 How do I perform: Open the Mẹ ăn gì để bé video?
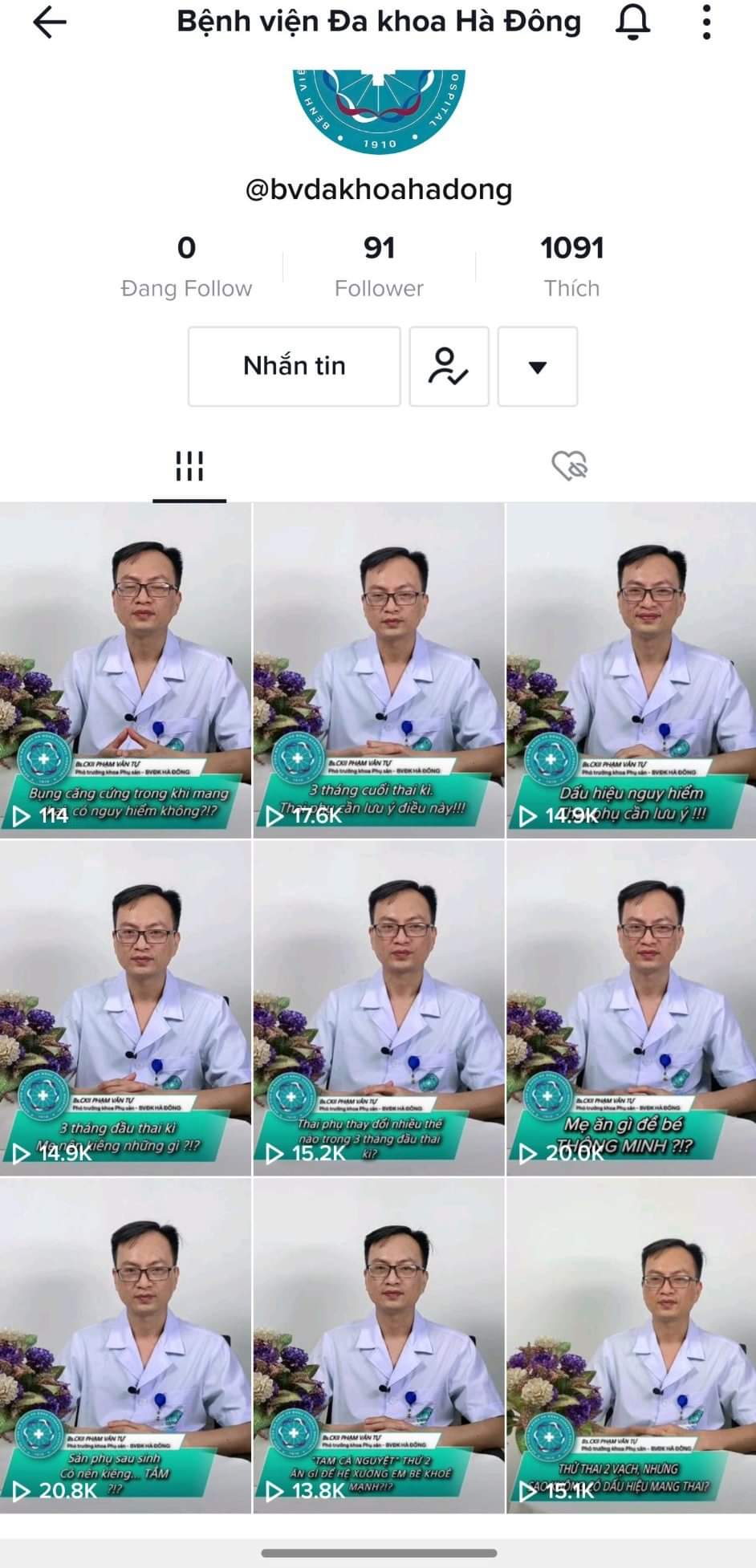tap(631, 1007)
